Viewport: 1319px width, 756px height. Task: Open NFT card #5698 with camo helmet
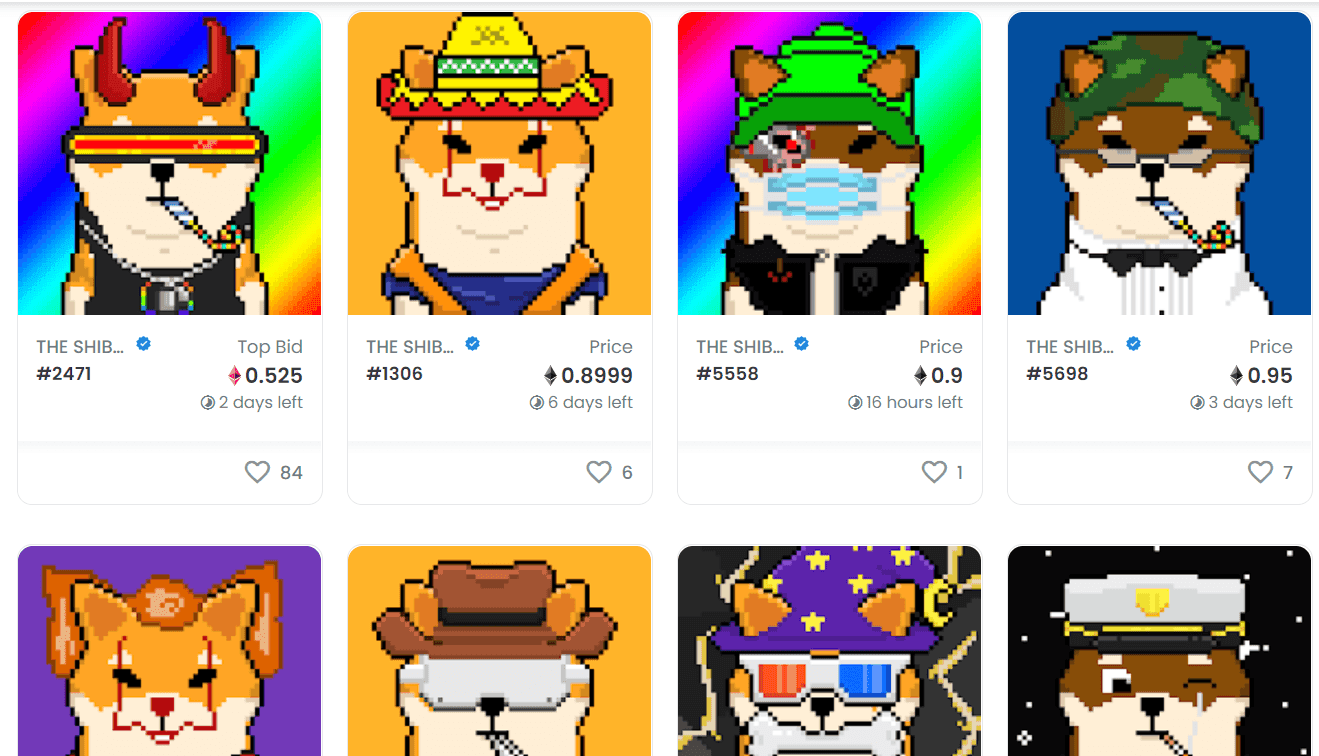coord(1159,165)
